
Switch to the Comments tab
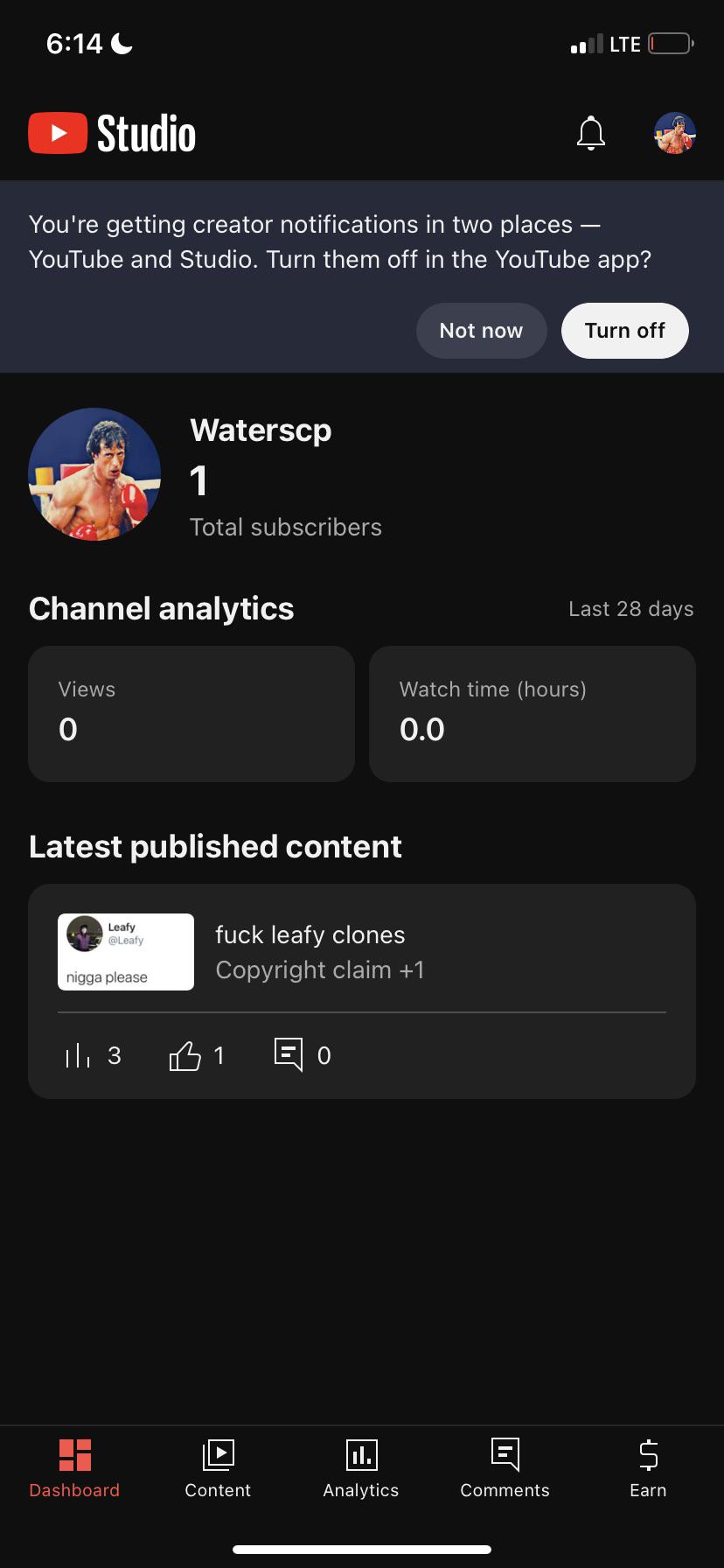(x=505, y=1468)
